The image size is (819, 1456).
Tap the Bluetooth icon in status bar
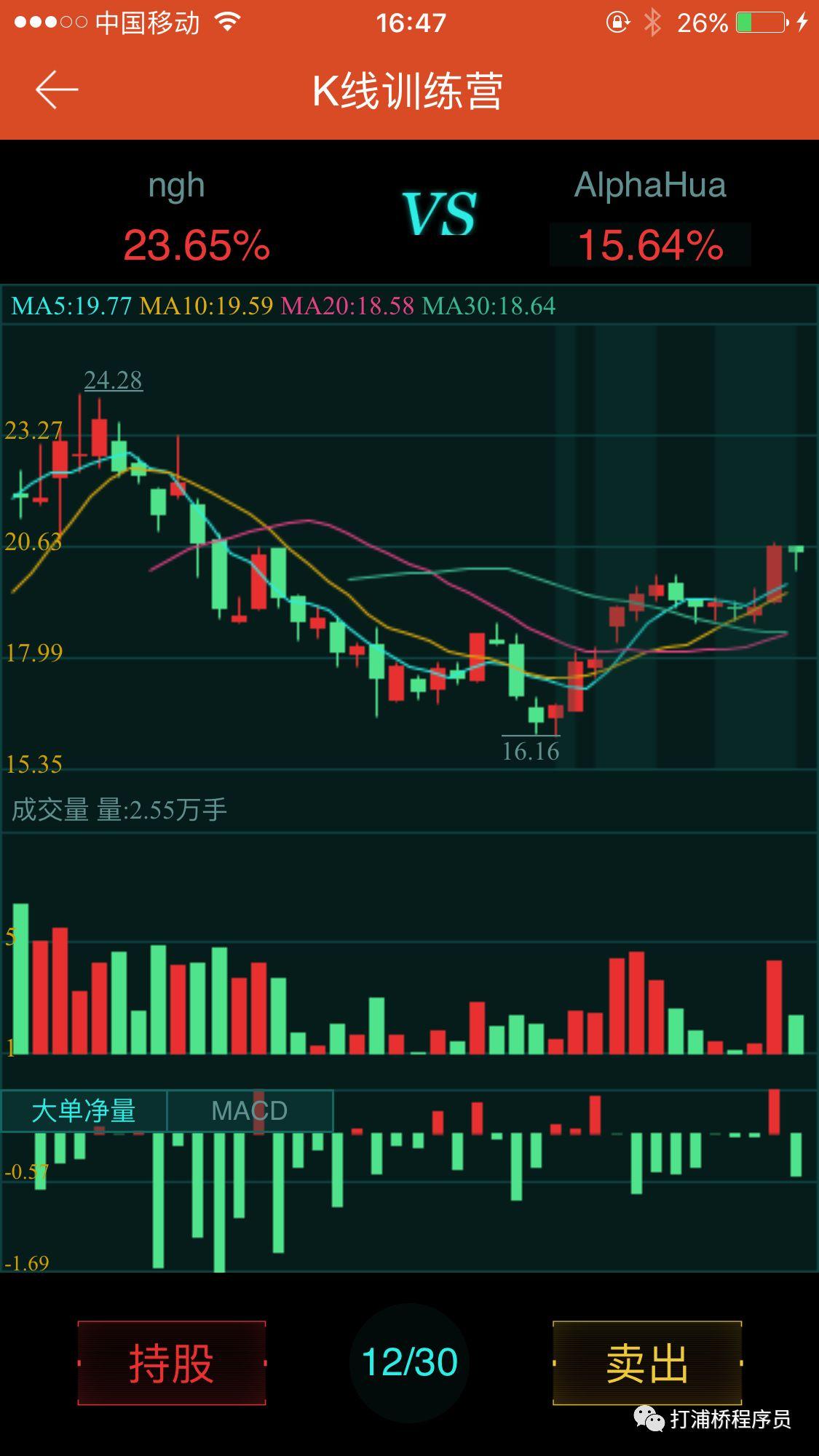tap(654, 22)
